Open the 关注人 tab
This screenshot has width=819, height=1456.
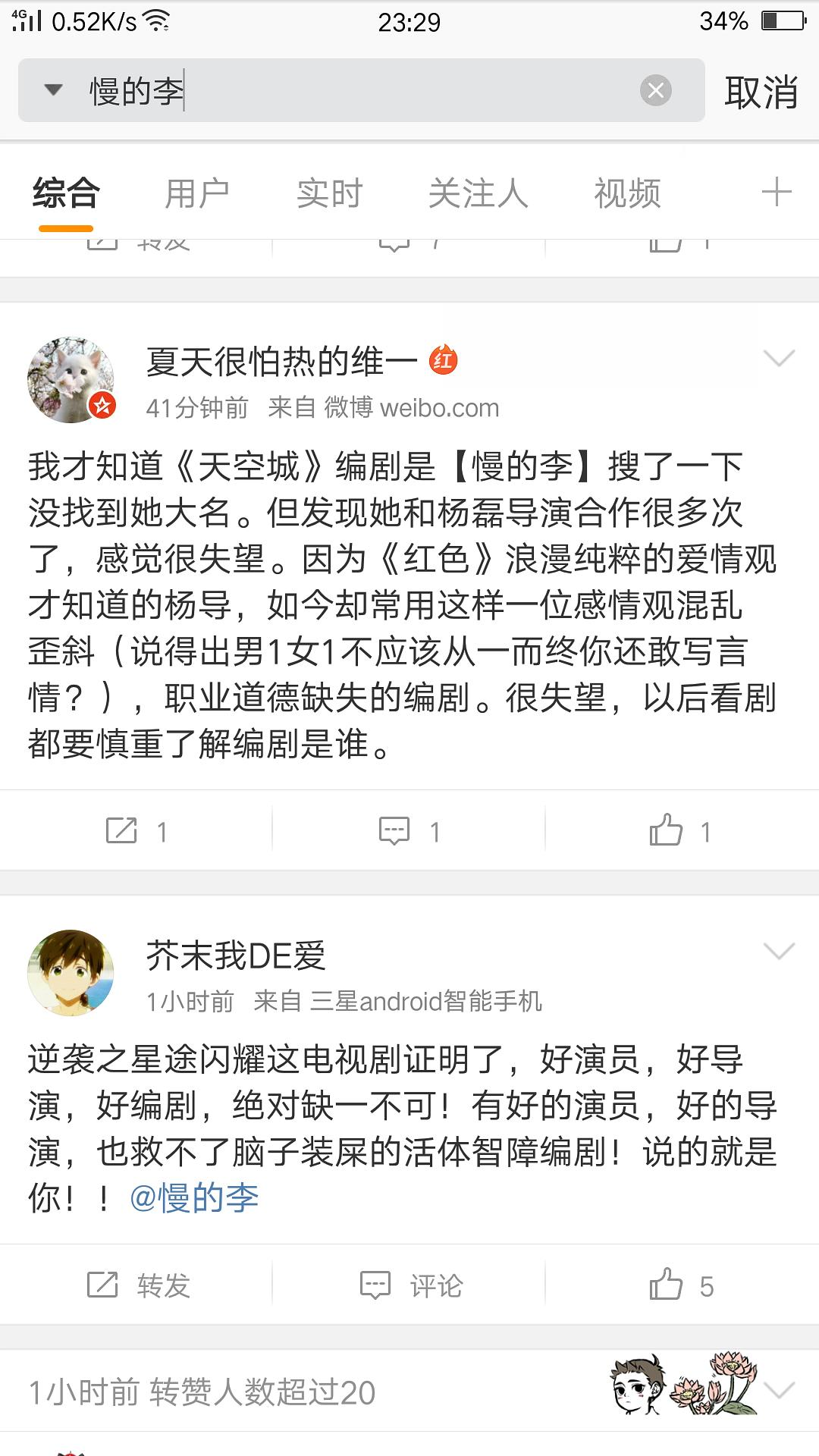[x=478, y=193]
